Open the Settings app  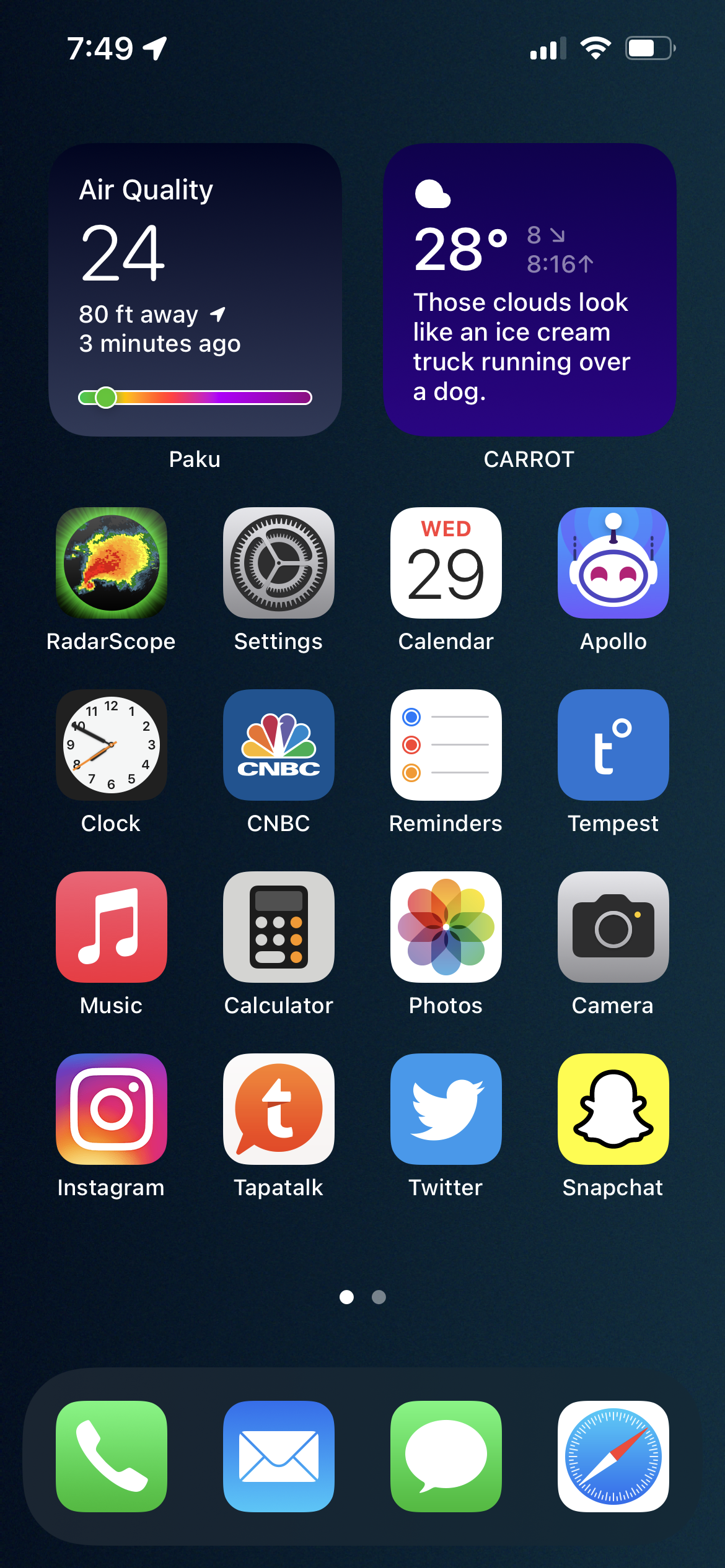coord(279,563)
